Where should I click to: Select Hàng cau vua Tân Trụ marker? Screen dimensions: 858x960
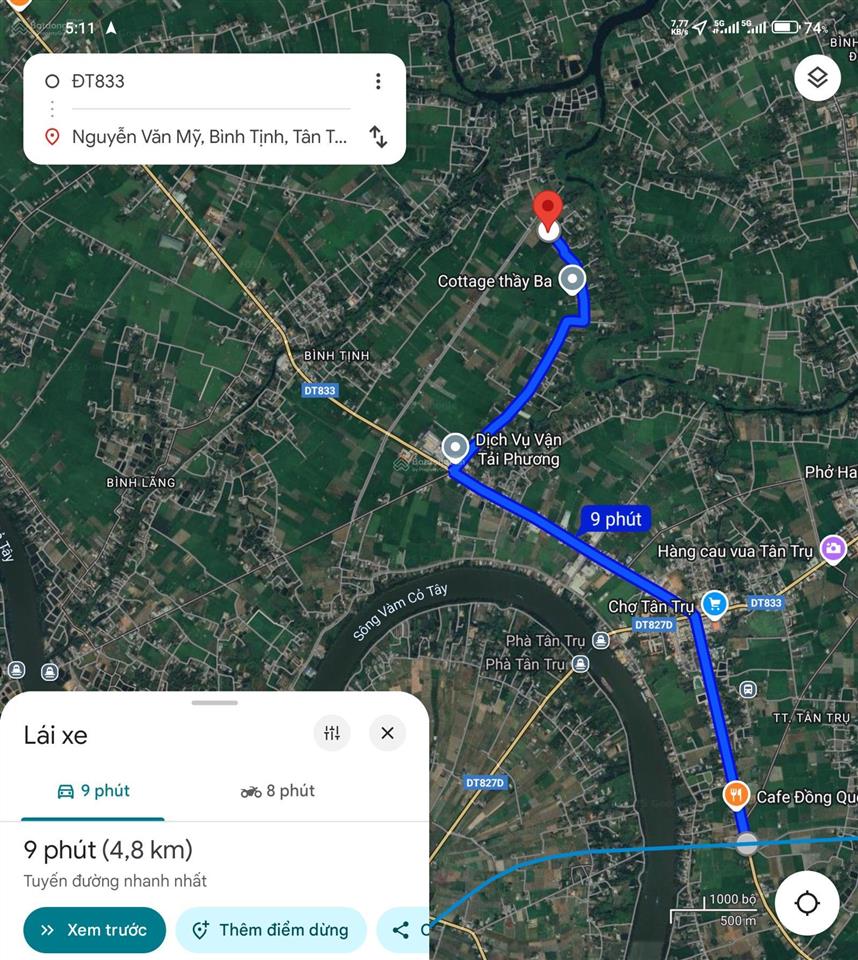(832, 548)
